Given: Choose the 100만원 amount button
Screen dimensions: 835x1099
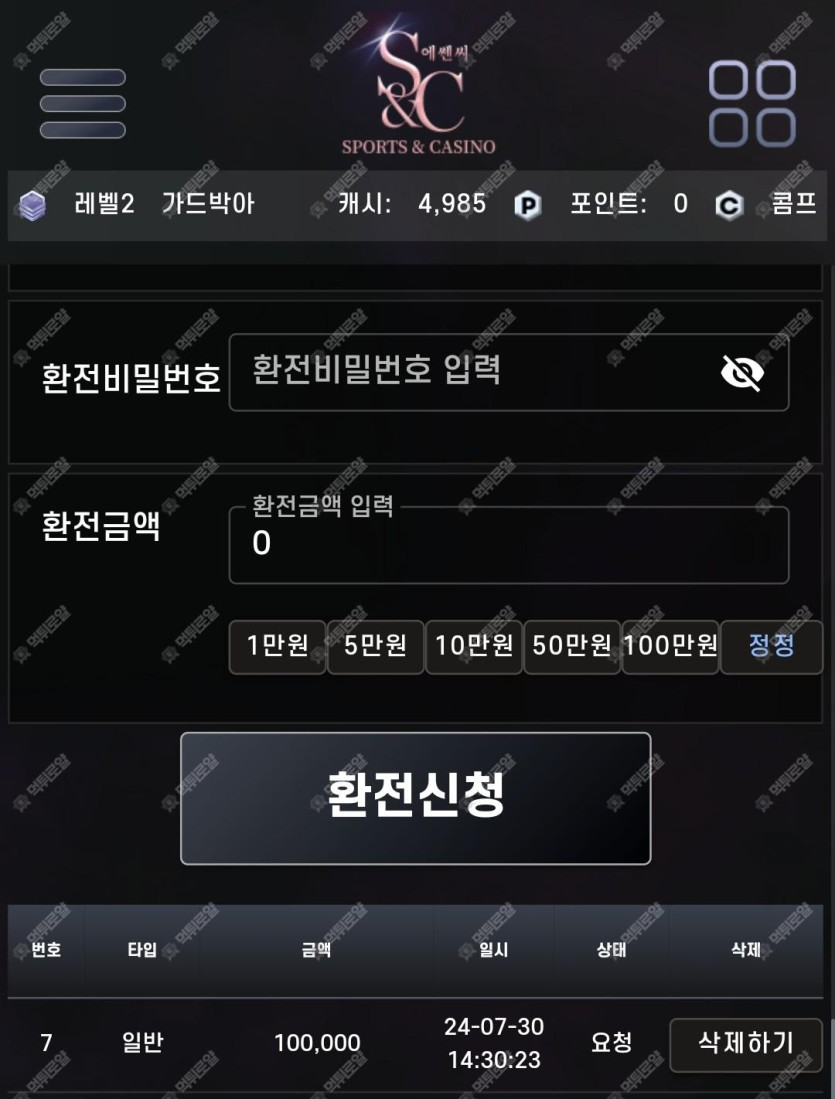Looking at the screenshot, I should (670, 646).
